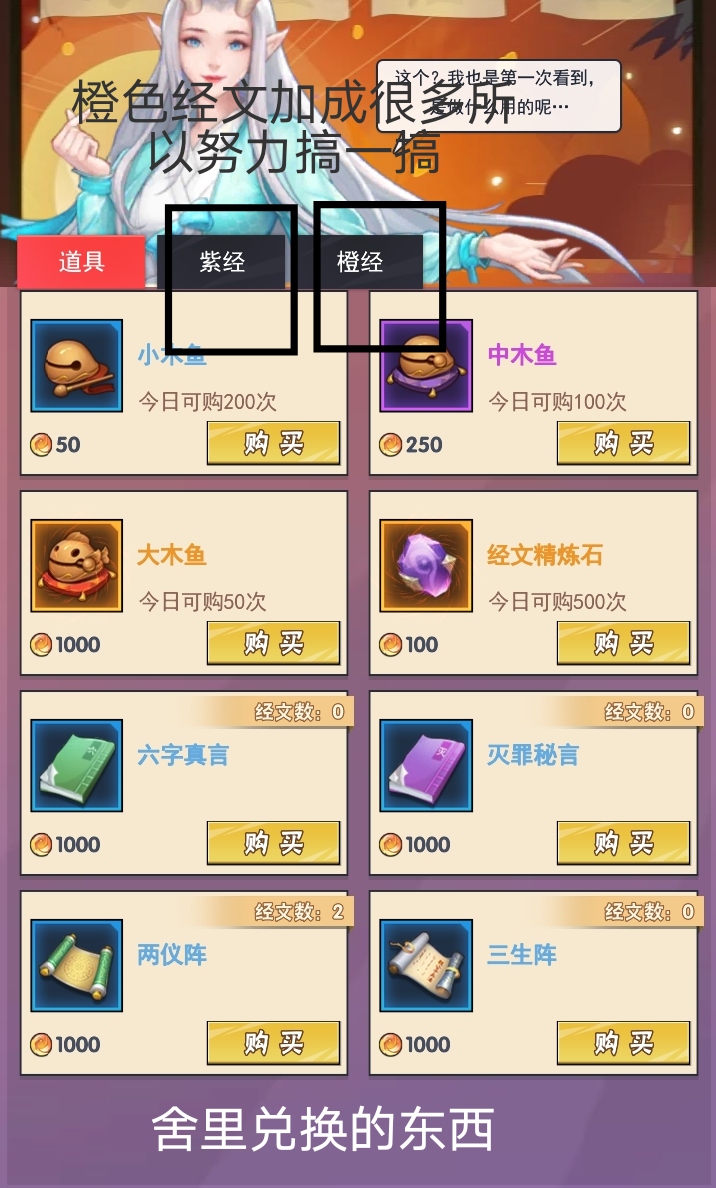The image size is (716, 1188).
Task: Buy 小木鱼 for 50
Action: click(x=273, y=443)
